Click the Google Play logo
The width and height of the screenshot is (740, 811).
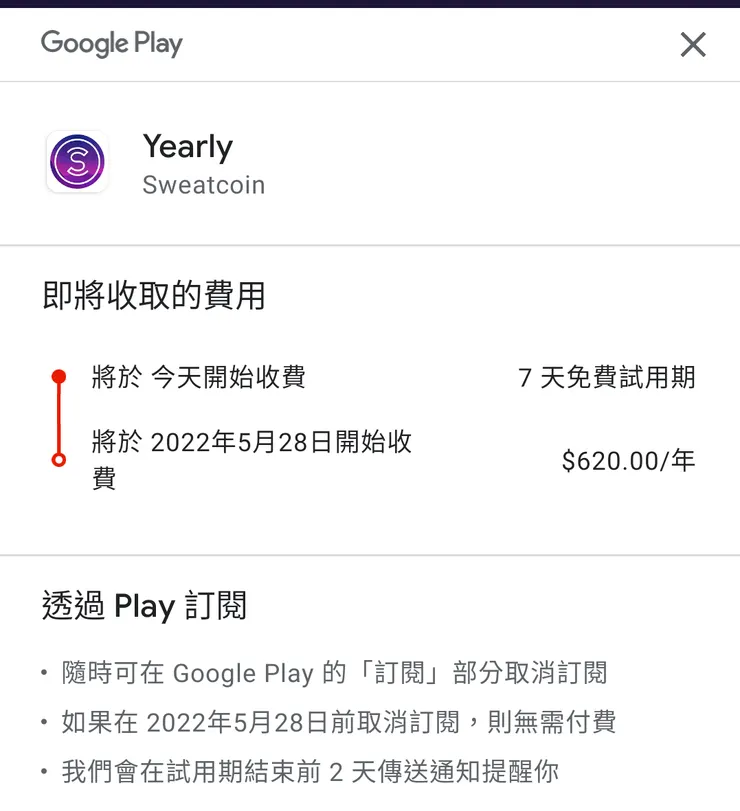click(x=111, y=44)
